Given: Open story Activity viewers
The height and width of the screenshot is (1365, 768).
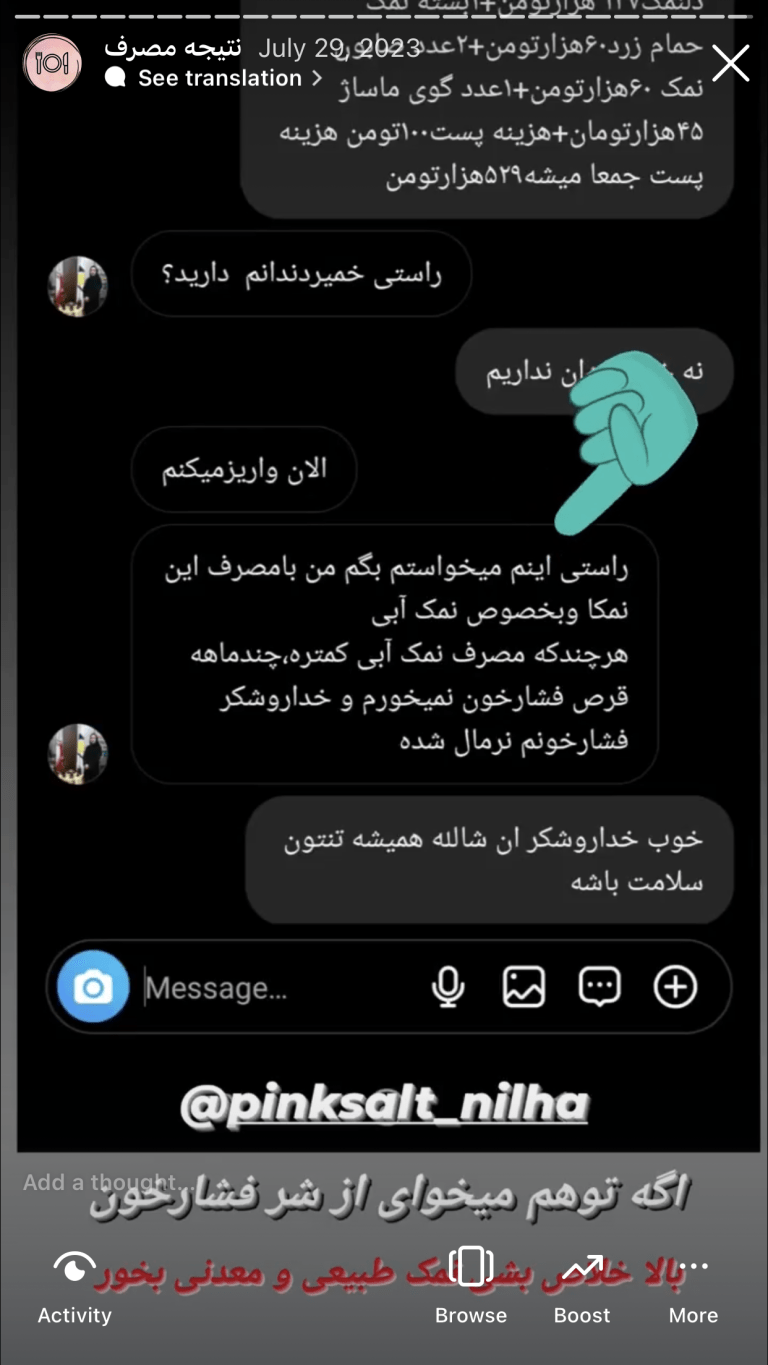Looking at the screenshot, I should (x=74, y=1287).
